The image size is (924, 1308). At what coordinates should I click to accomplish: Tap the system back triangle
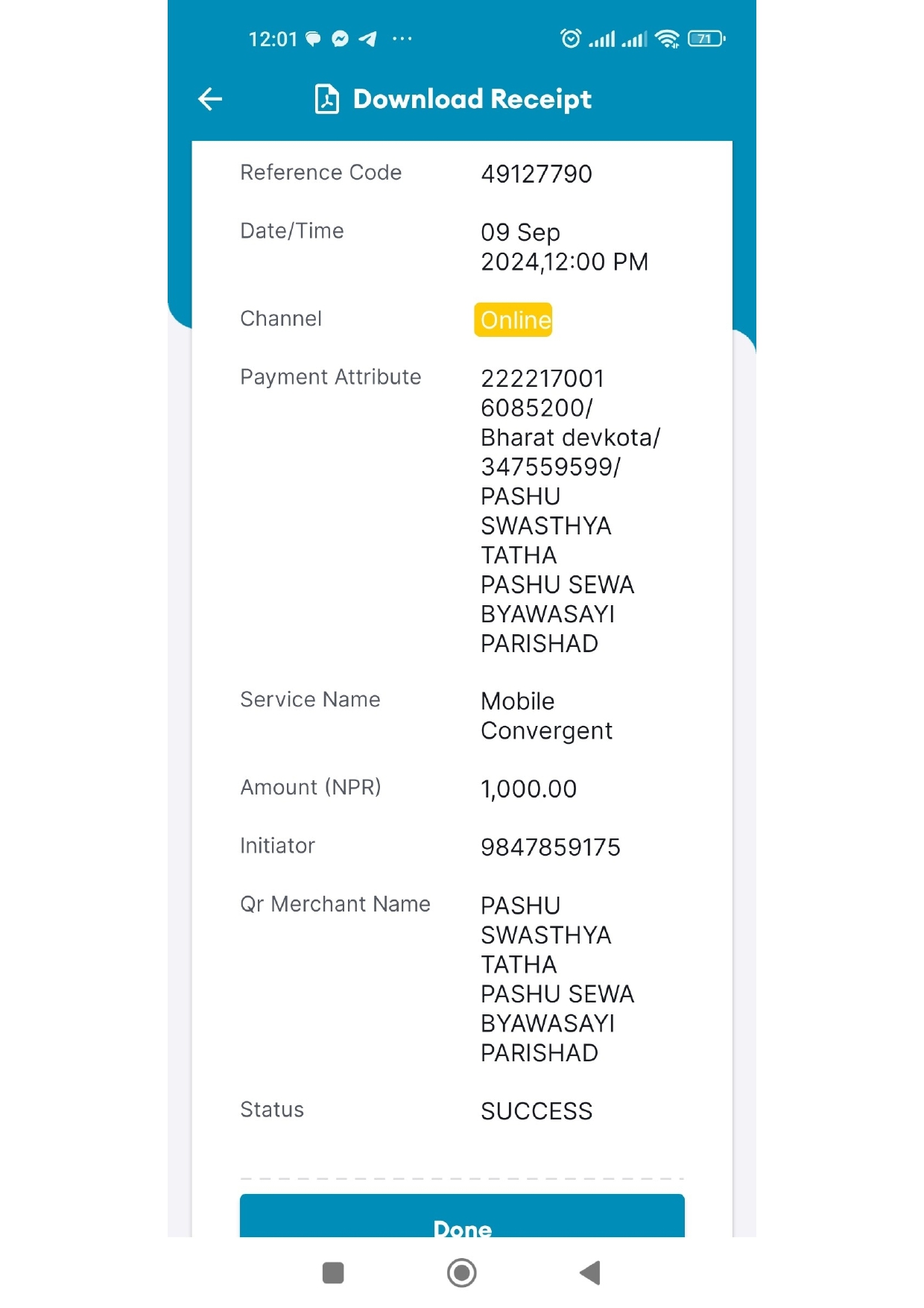click(x=590, y=1273)
